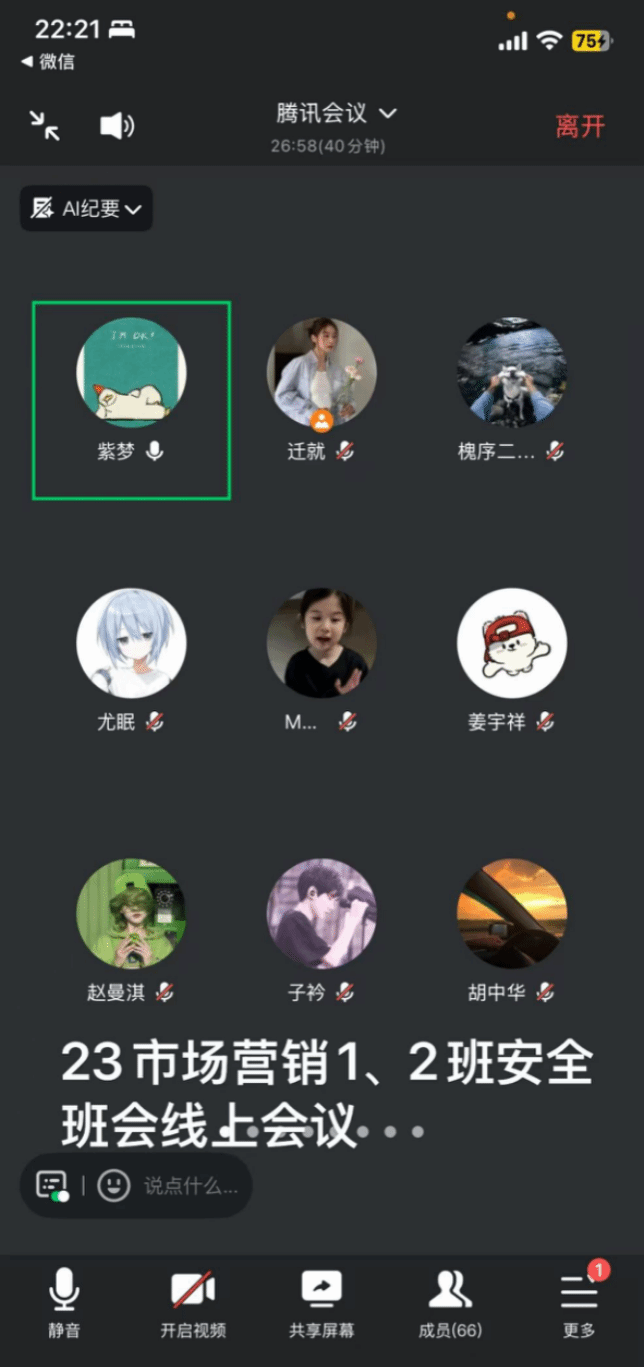Return to 微信 via back link
644x1367 pixels.
click(x=48, y=62)
